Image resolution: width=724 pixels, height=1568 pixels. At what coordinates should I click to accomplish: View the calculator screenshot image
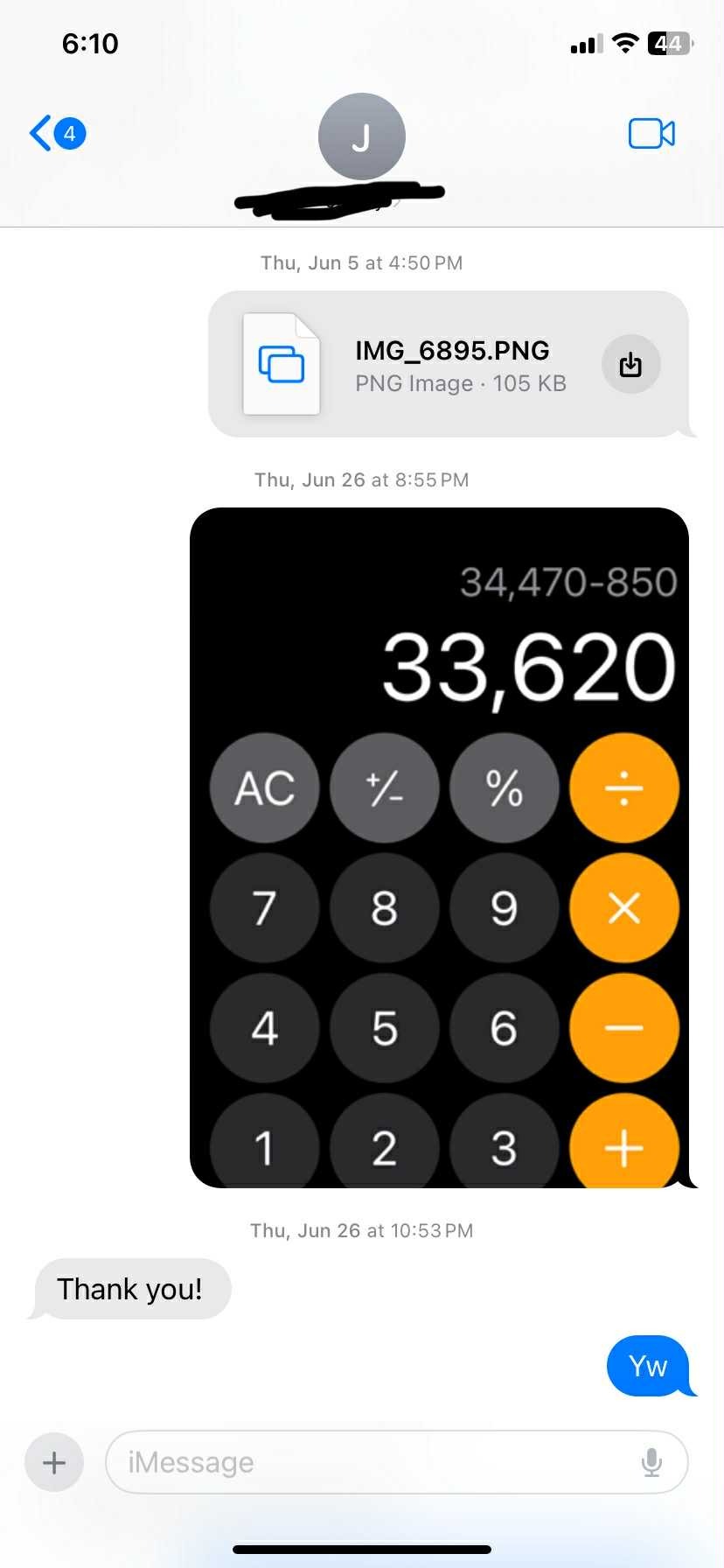point(439,847)
